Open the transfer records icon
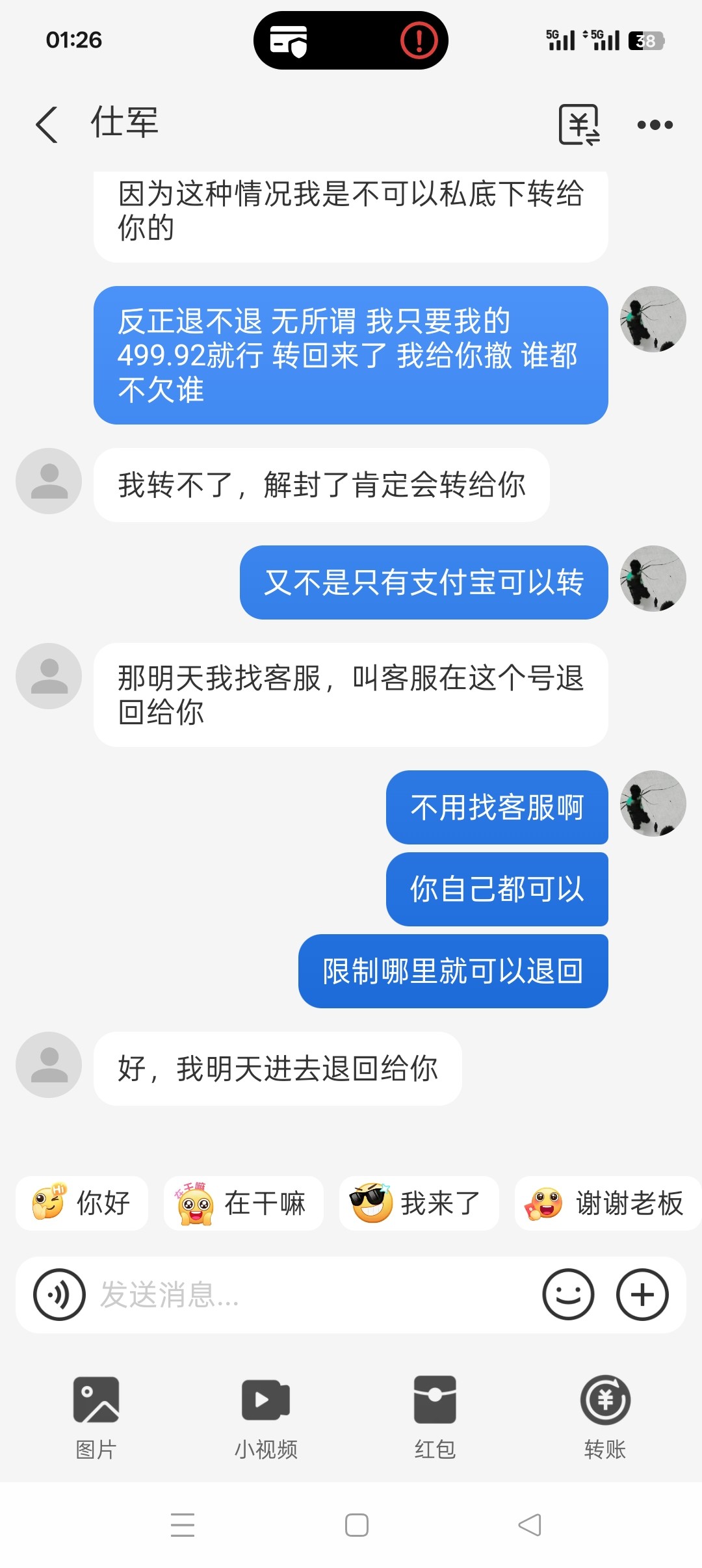This screenshot has height=1568, width=702. pyautogui.click(x=578, y=124)
